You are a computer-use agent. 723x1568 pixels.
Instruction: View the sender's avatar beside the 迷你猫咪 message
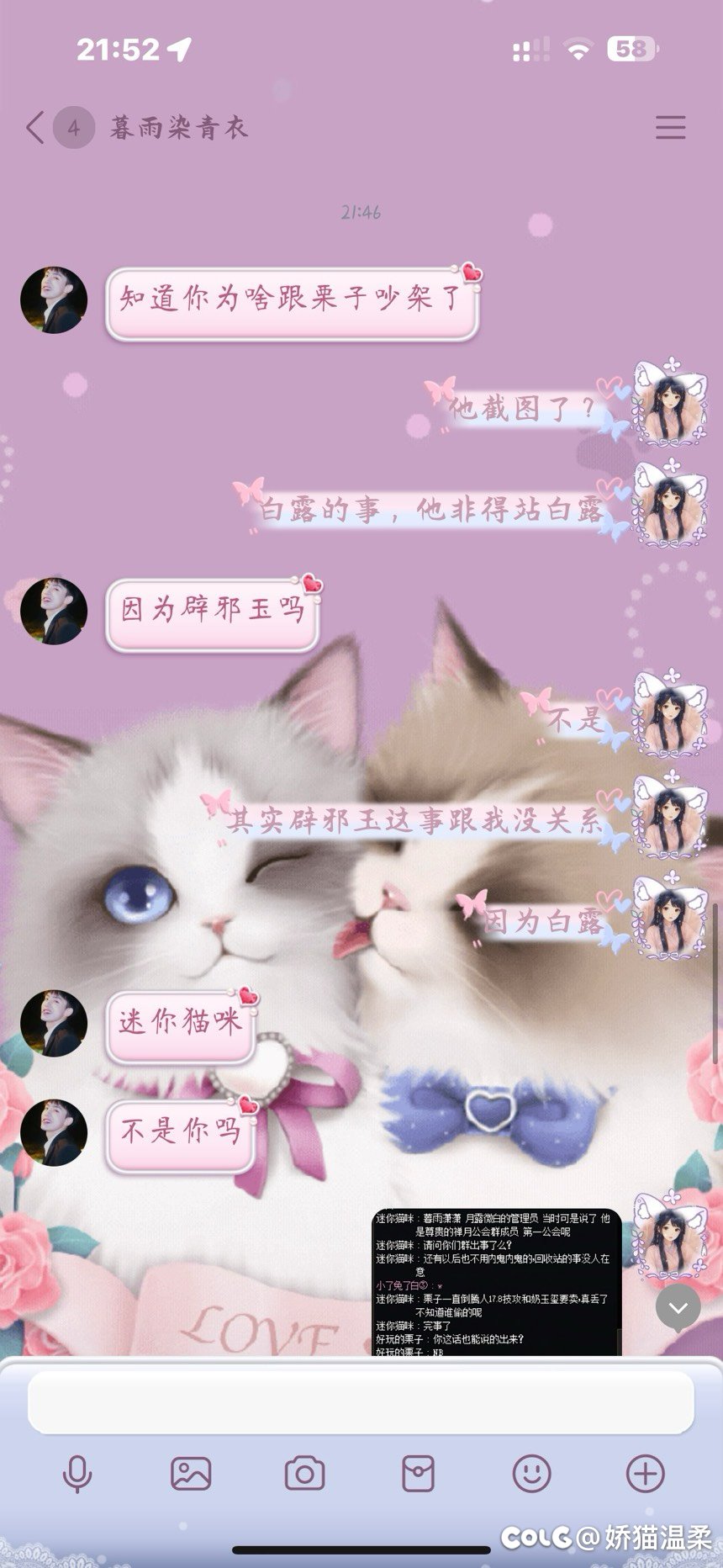[54, 1023]
